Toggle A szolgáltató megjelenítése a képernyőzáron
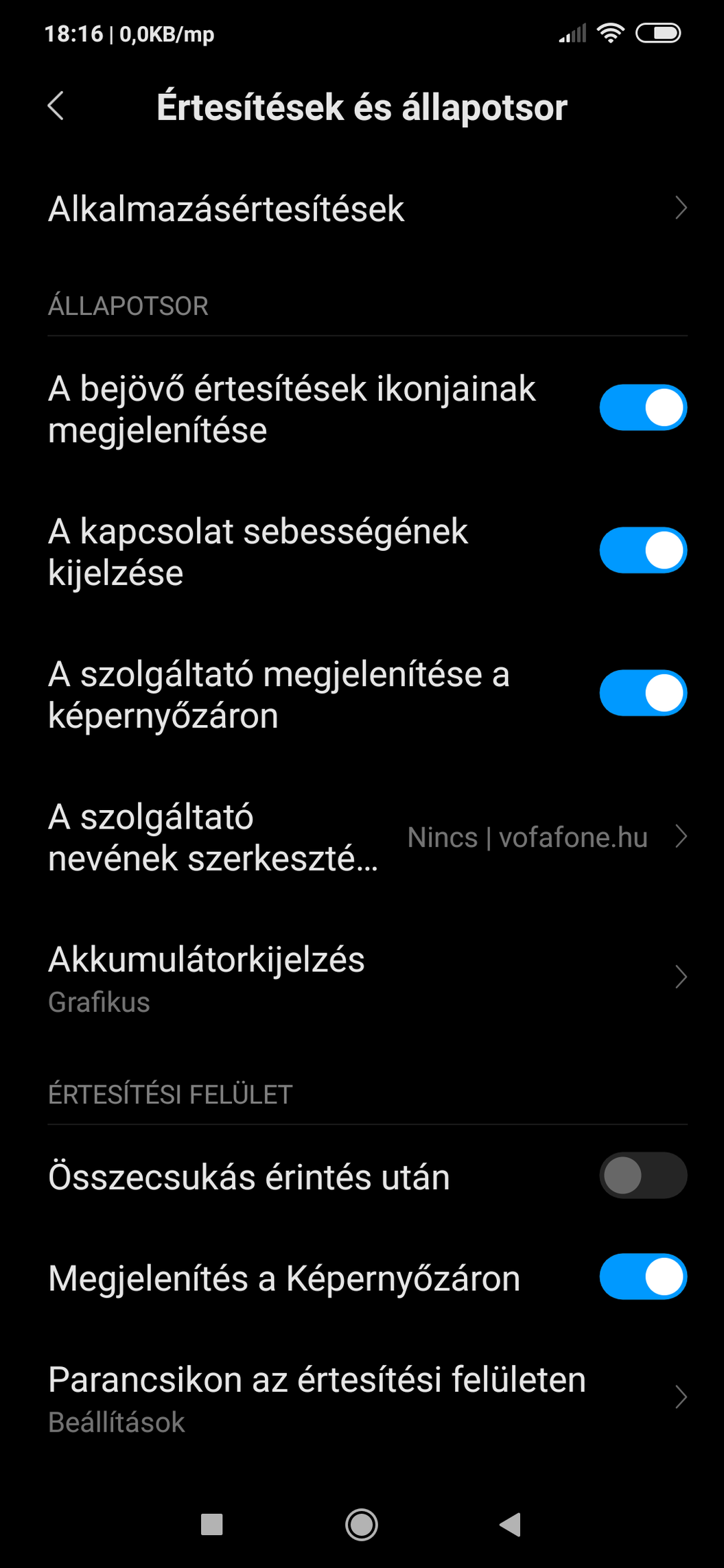Viewport: 724px width, 1568px height. coord(643,693)
